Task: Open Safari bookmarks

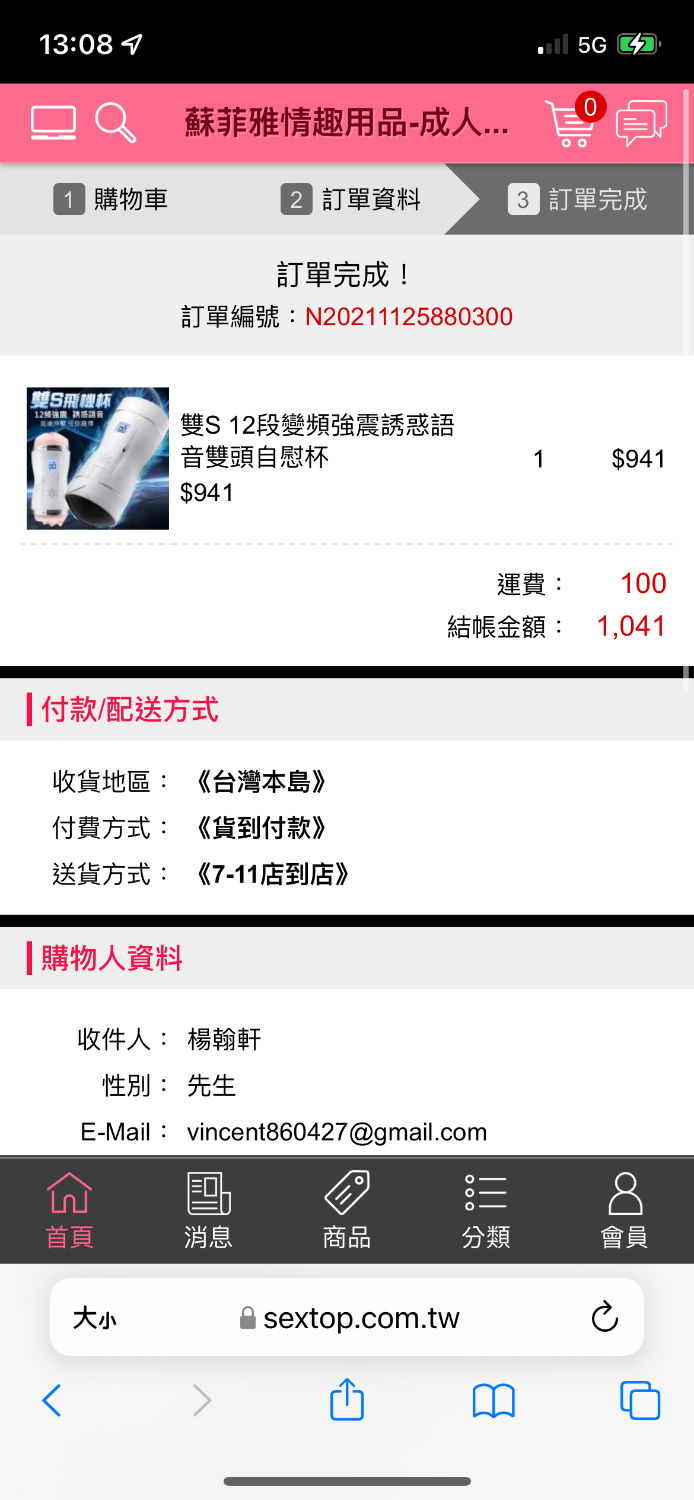Action: pyautogui.click(x=493, y=1400)
